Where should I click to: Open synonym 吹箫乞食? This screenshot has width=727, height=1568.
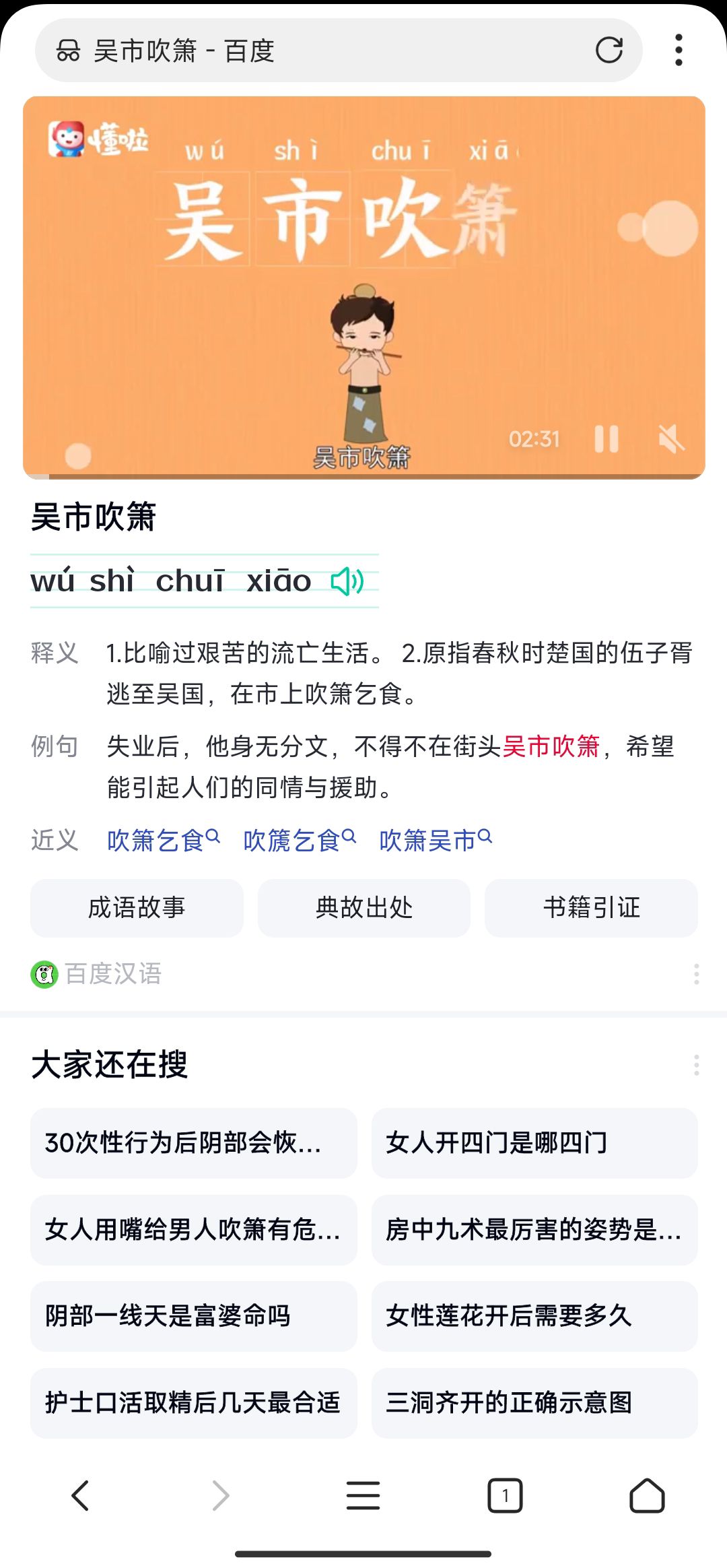(x=163, y=841)
